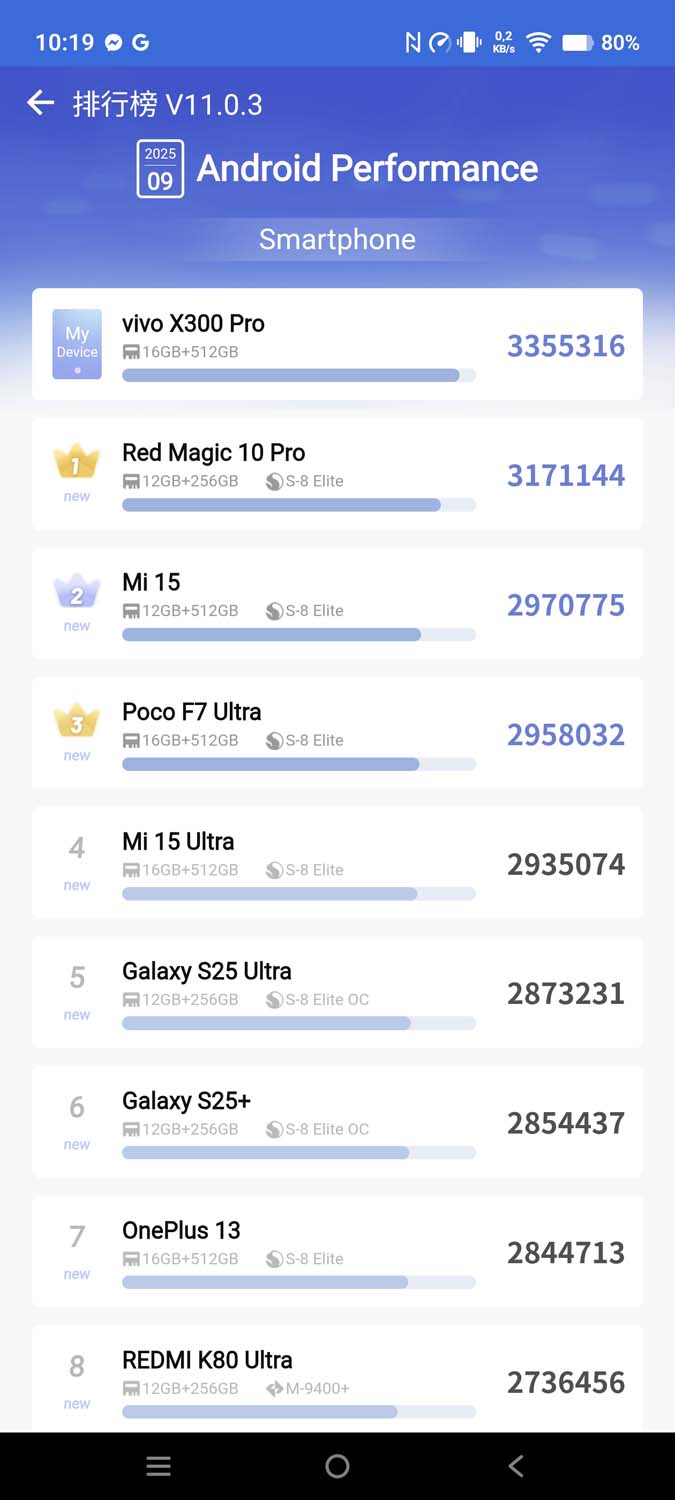Open Galaxy S25 Ultra details
Screen dimensions: 675x1500
[x=337, y=992]
